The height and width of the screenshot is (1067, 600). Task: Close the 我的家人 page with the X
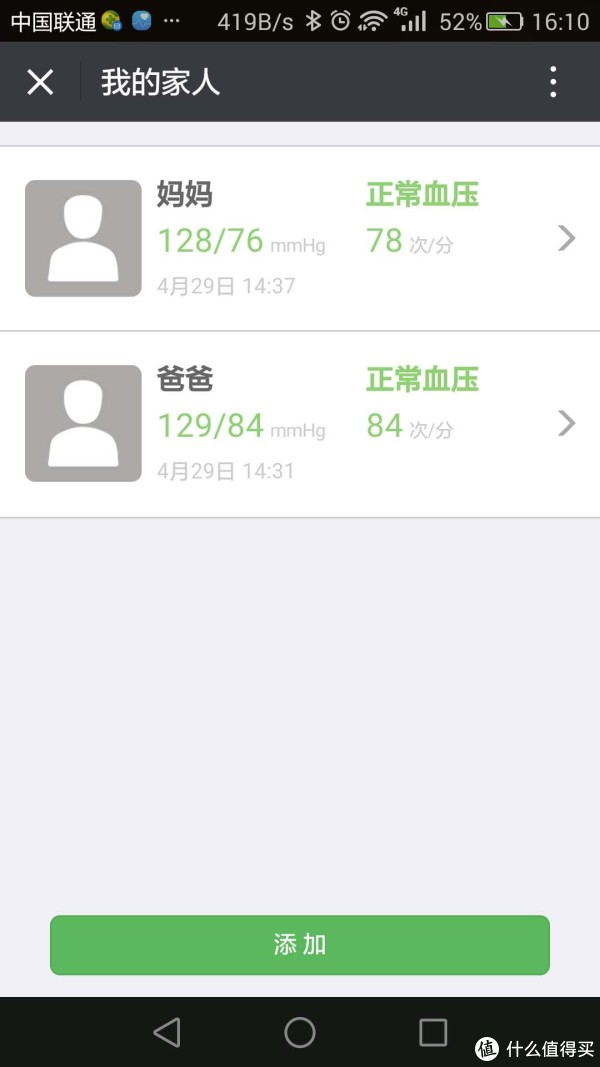pyautogui.click(x=39, y=82)
